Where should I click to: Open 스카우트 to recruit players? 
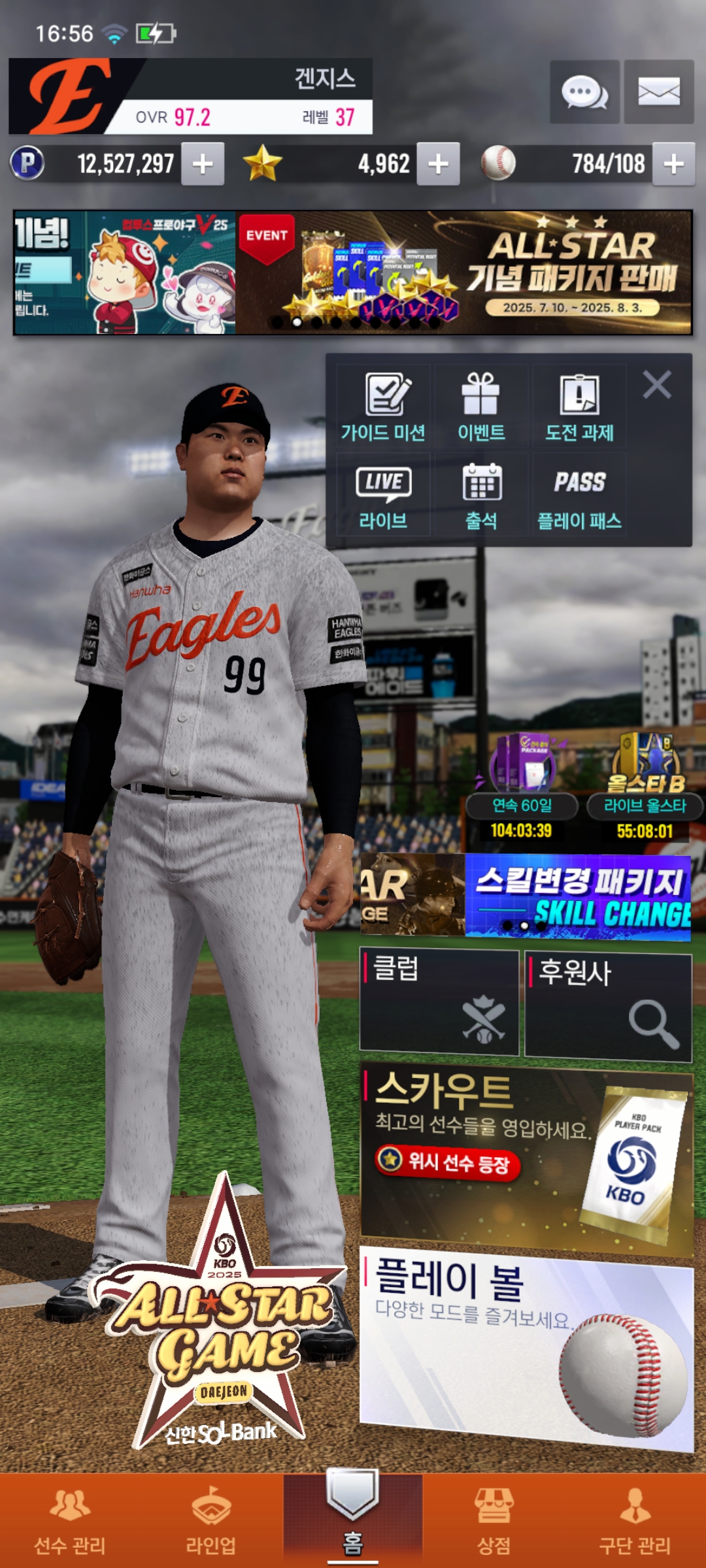527,1159
